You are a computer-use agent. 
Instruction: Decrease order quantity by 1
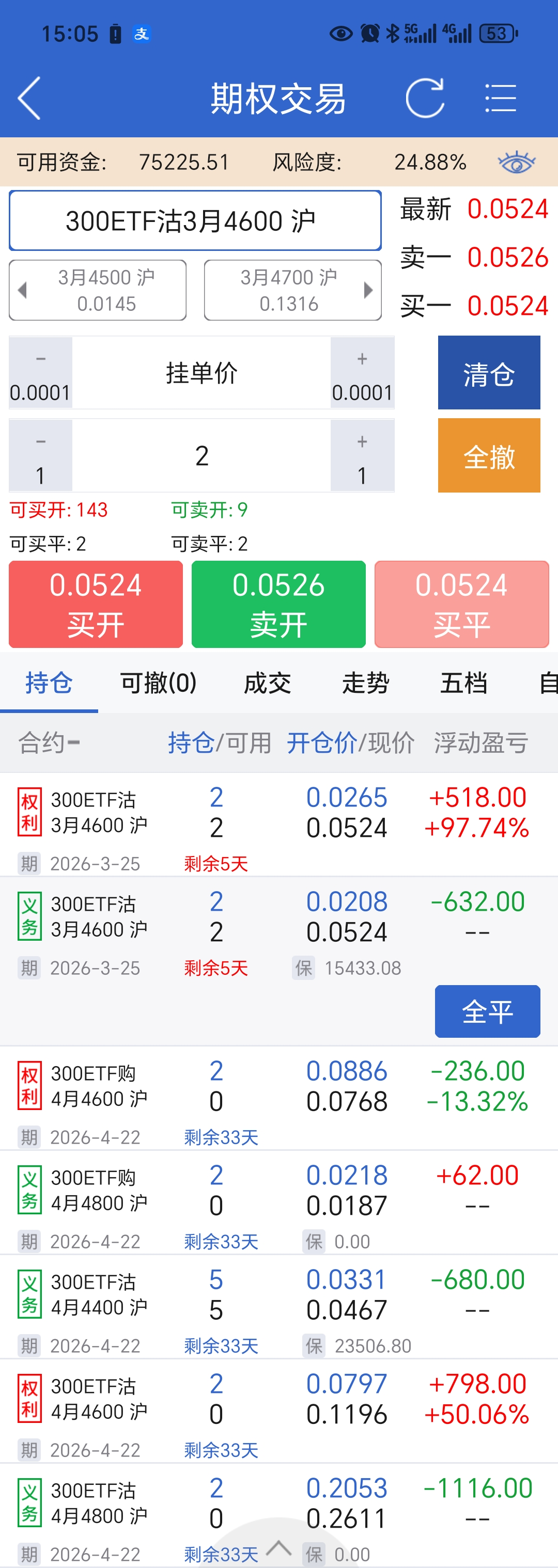40,456
